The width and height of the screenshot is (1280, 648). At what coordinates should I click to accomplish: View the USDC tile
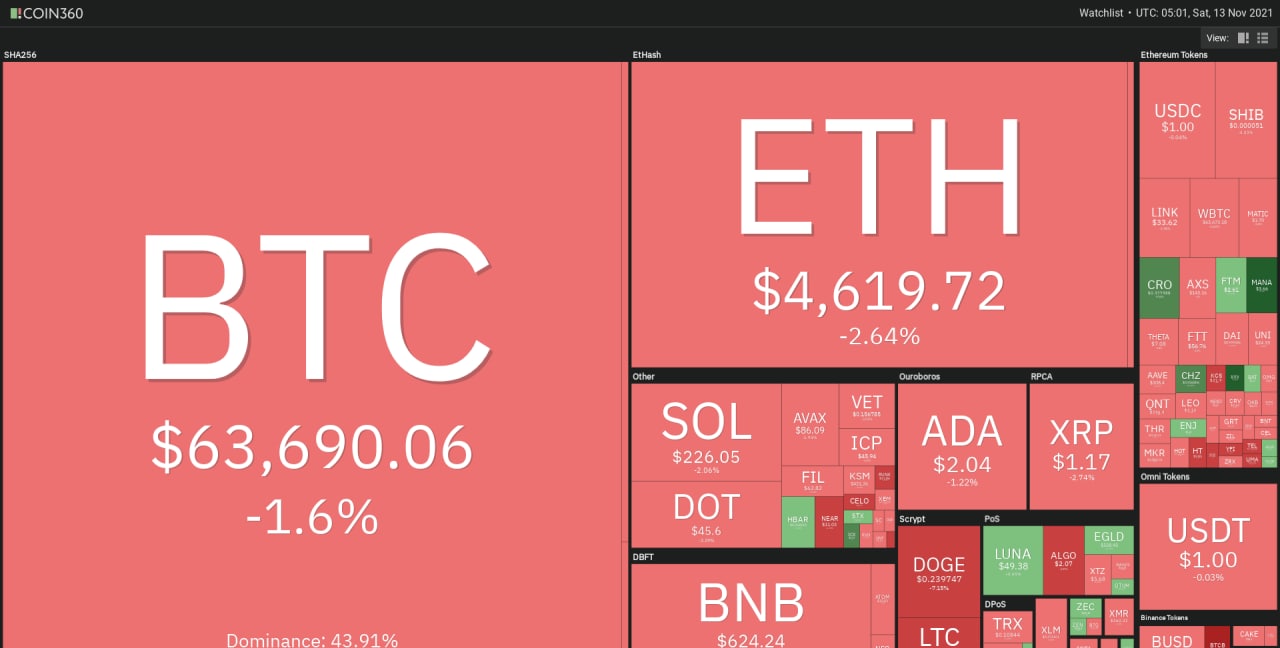pos(1177,120)
